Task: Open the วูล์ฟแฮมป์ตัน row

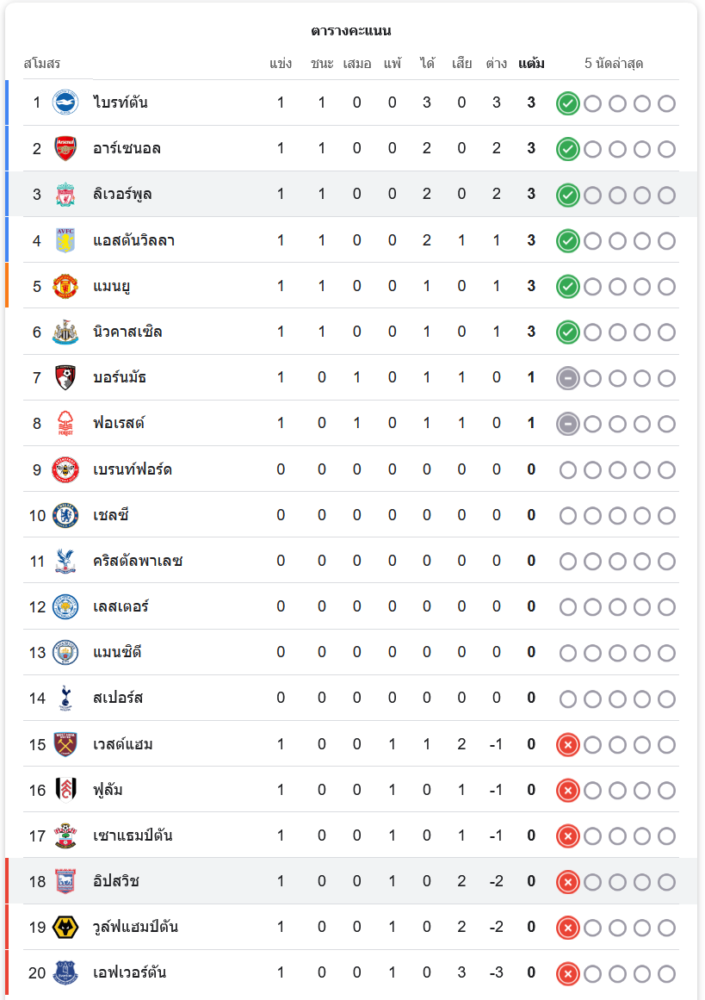Action: (135, 927)
